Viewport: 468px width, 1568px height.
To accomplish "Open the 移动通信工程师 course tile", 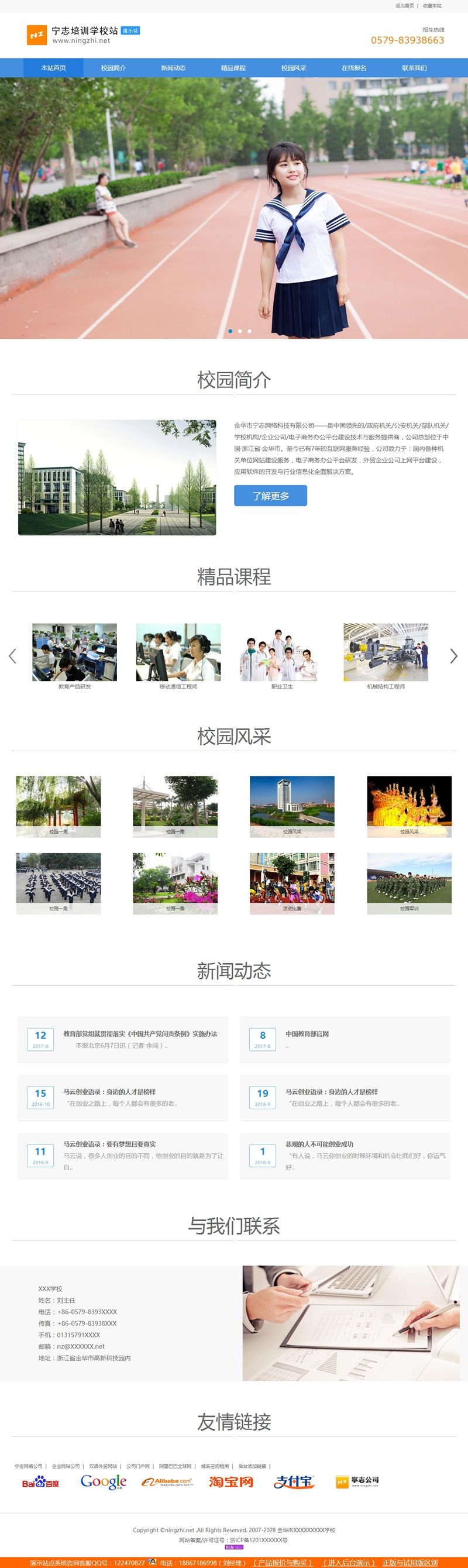I will (x=178, y=652).
